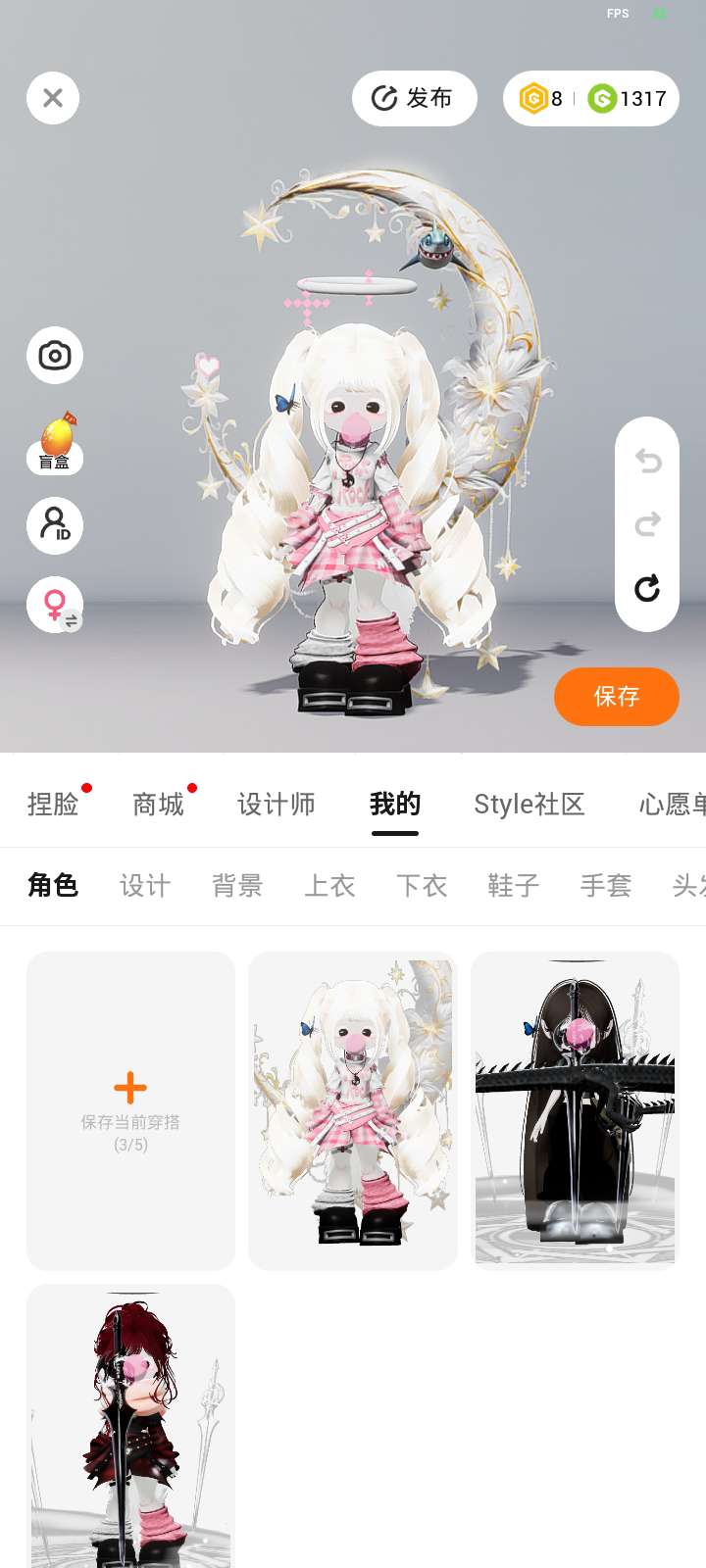Open the 盲盒 blind box

56,443
